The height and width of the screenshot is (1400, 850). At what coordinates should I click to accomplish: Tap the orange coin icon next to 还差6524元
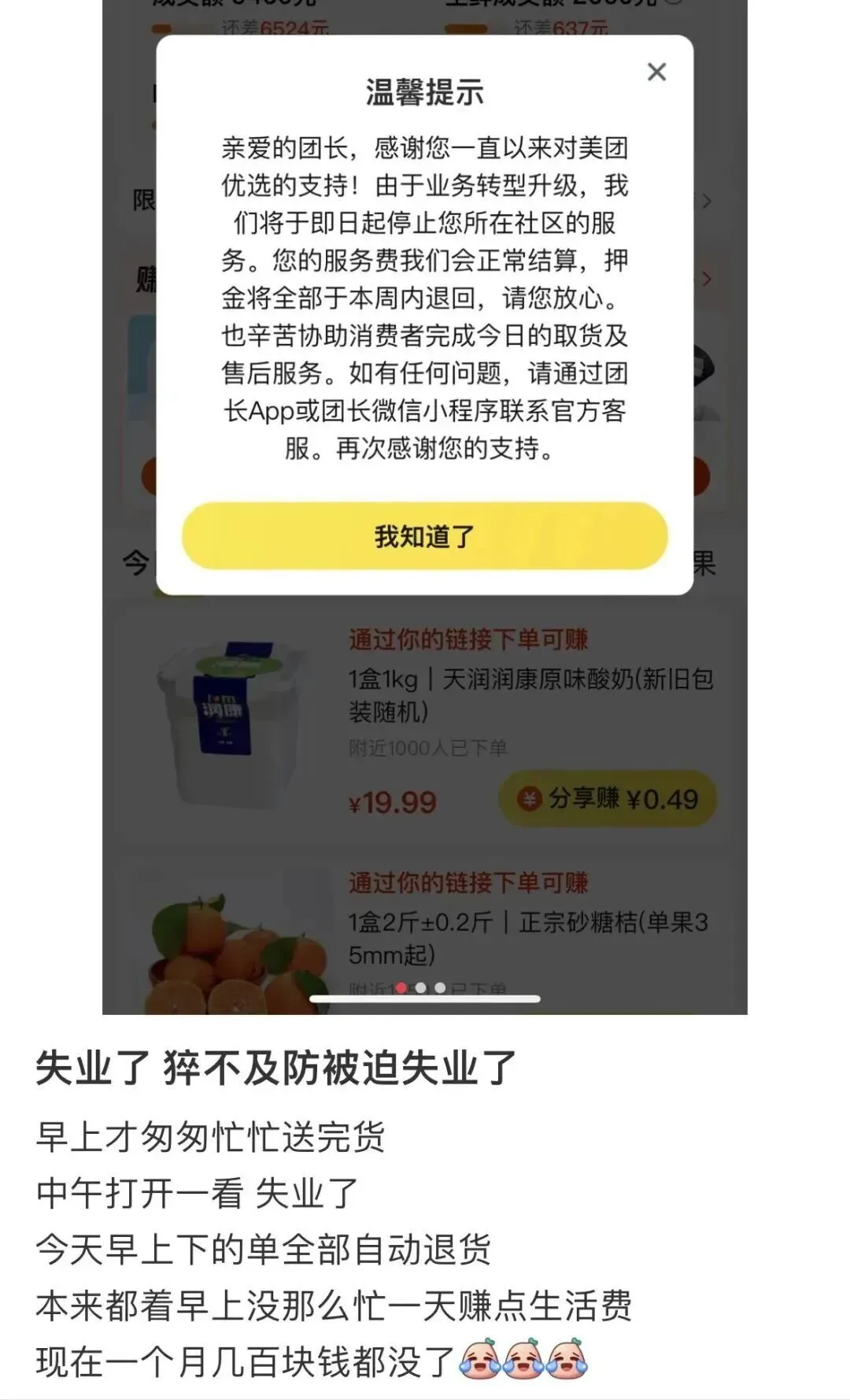[161, 28]
